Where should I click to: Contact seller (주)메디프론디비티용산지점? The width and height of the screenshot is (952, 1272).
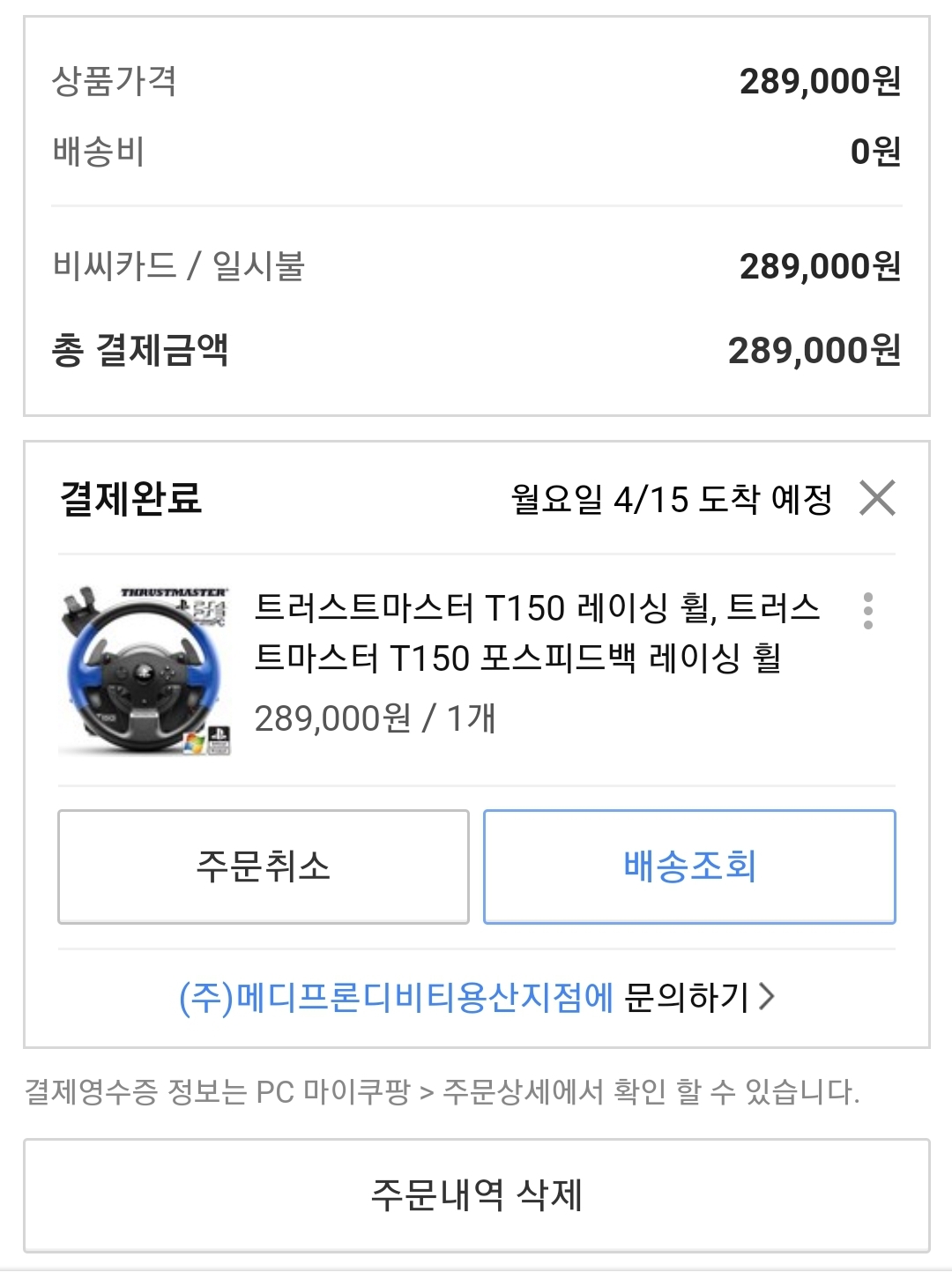[x=476, y=998]
